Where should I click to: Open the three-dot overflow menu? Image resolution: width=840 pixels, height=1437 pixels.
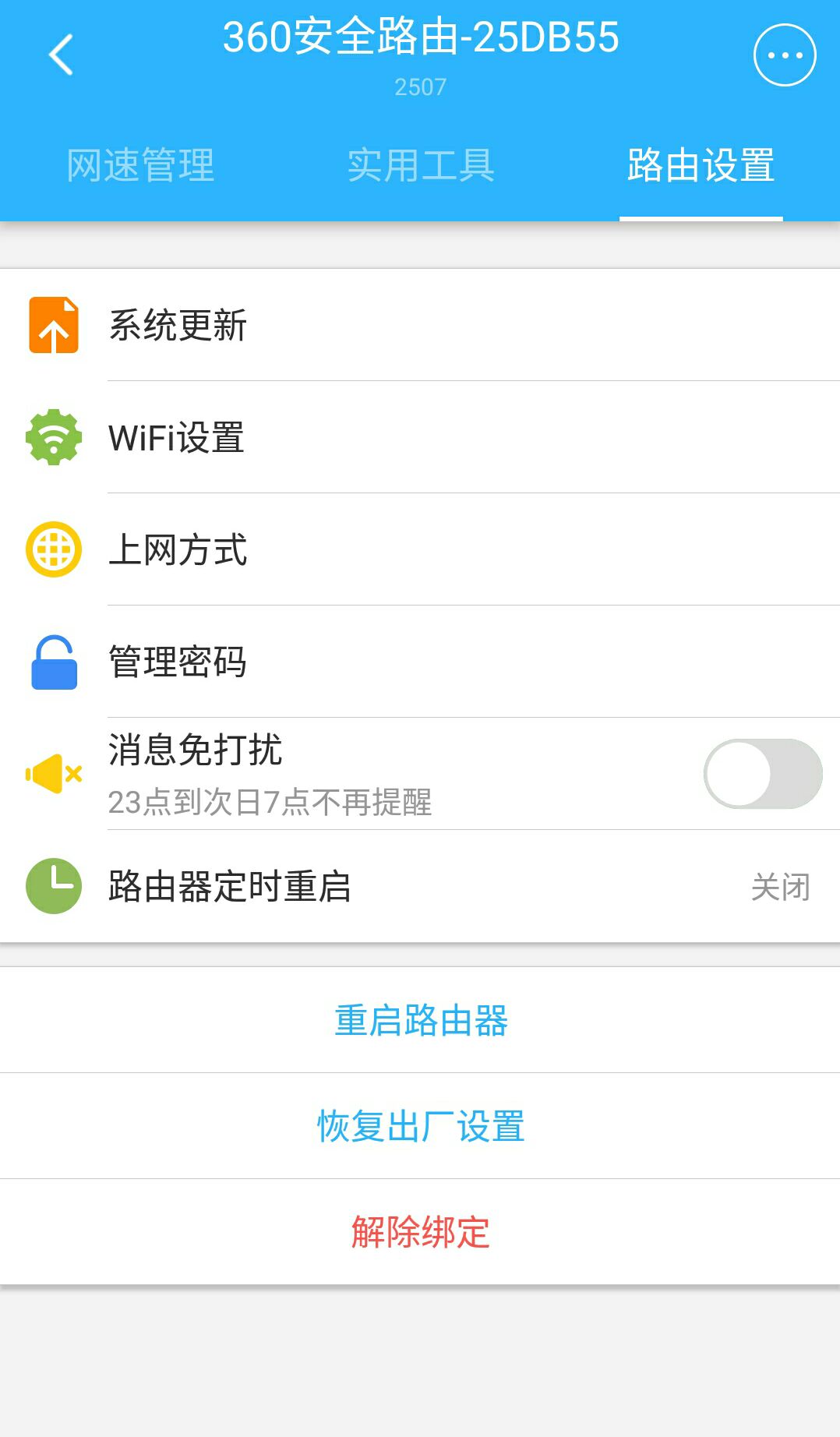click(785, 55)
